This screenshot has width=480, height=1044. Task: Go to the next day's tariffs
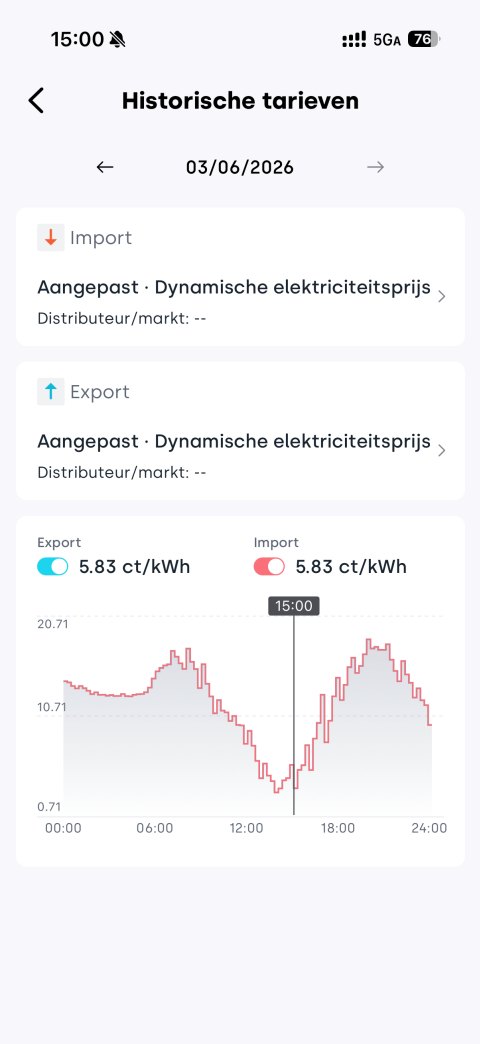coord(375,167)
